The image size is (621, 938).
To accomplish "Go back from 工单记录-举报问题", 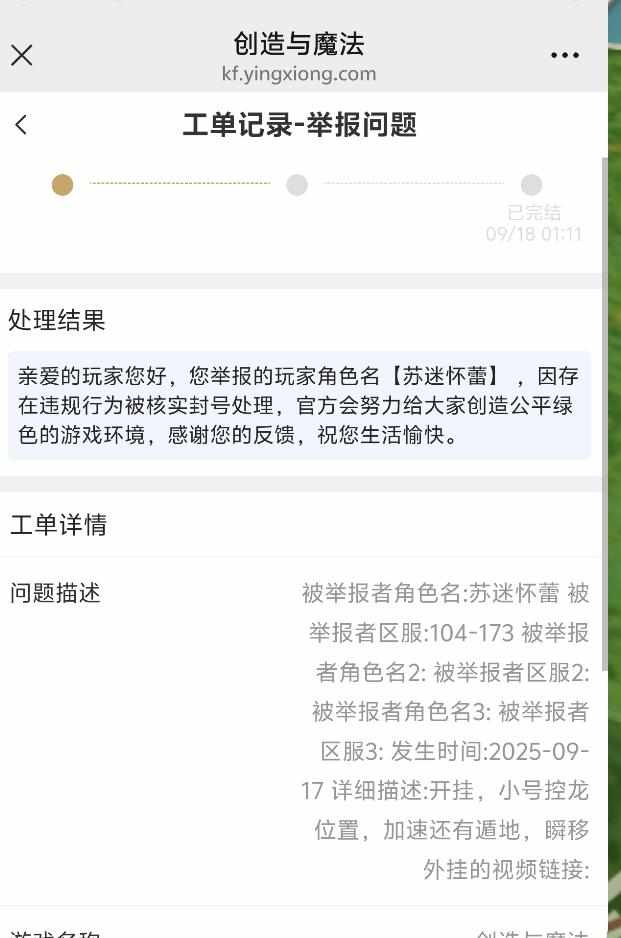I will pyautogui.click(x=22, y=125).
